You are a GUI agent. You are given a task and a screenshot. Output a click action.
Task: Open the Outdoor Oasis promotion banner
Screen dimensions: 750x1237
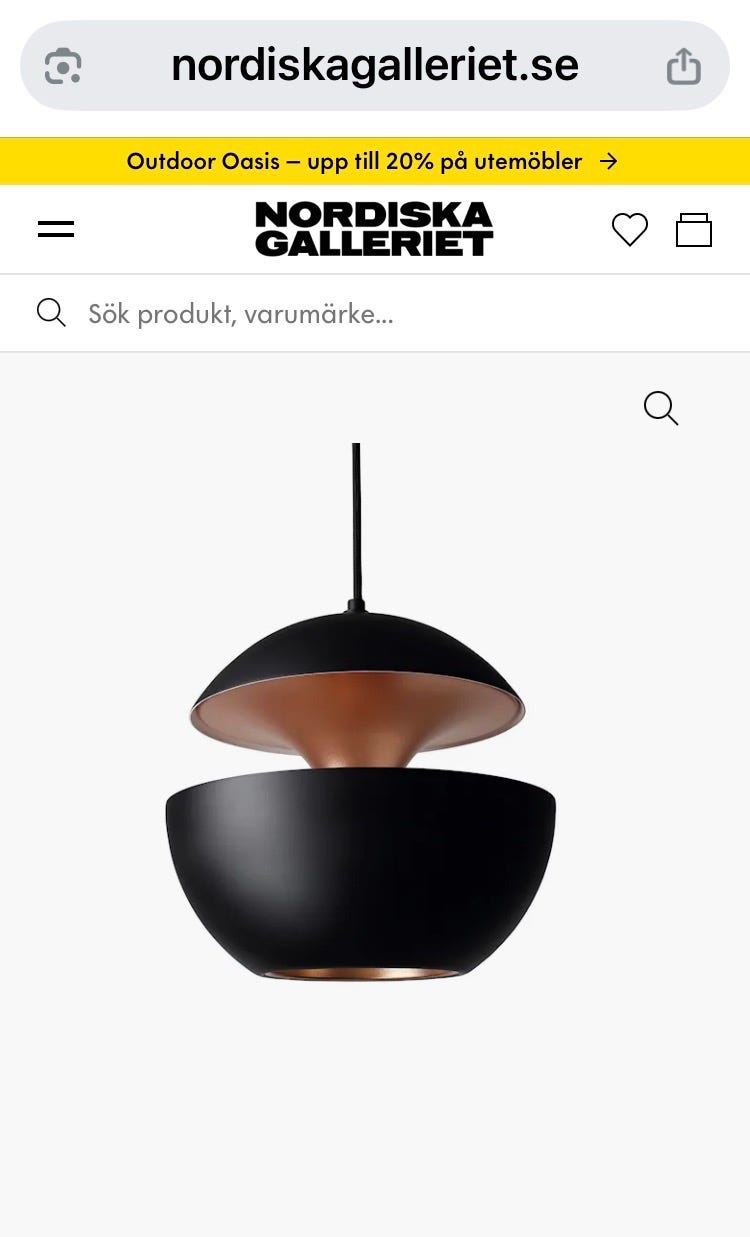pos(374,161)
